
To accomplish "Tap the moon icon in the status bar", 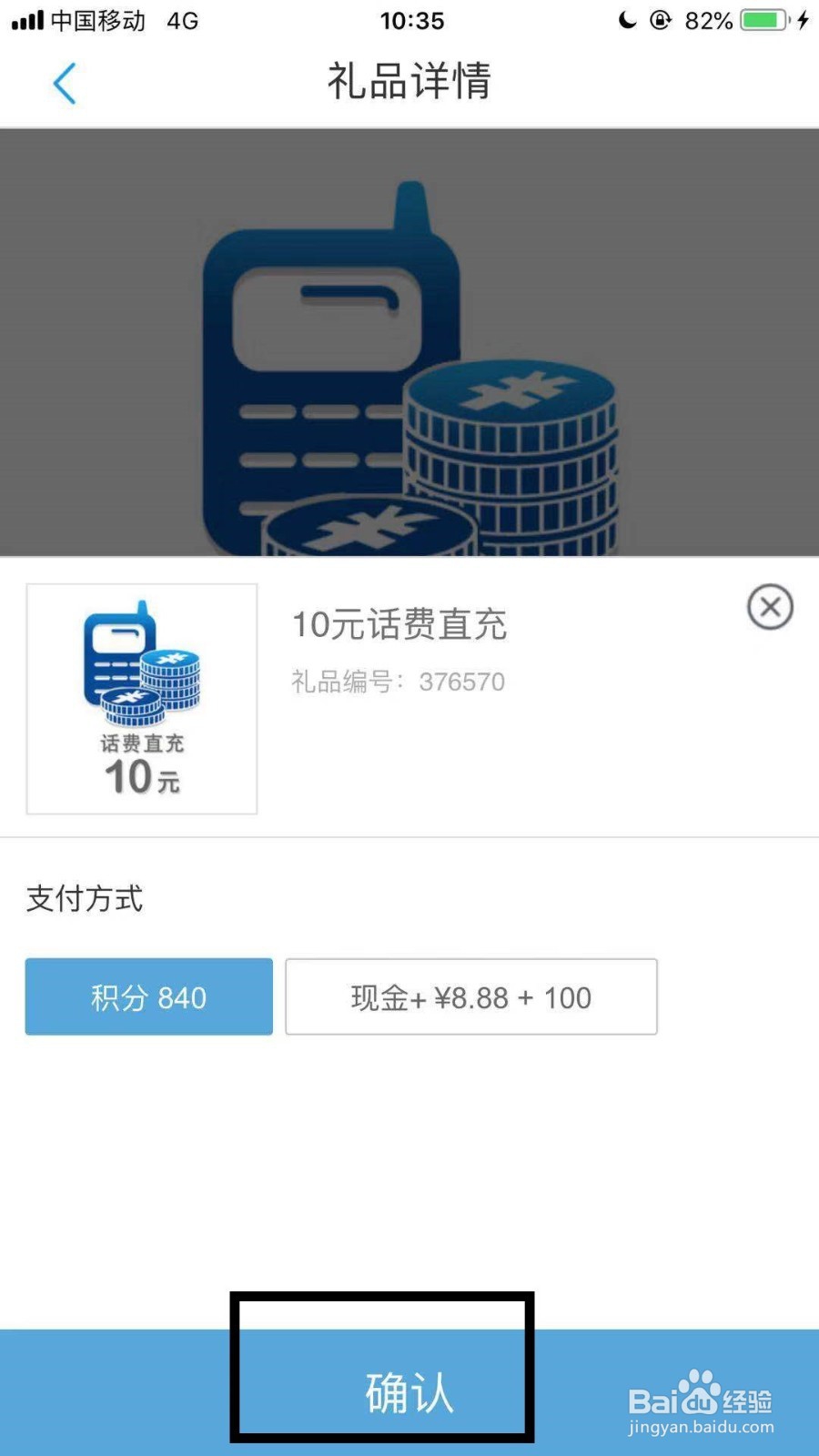I will coord(628,20).
